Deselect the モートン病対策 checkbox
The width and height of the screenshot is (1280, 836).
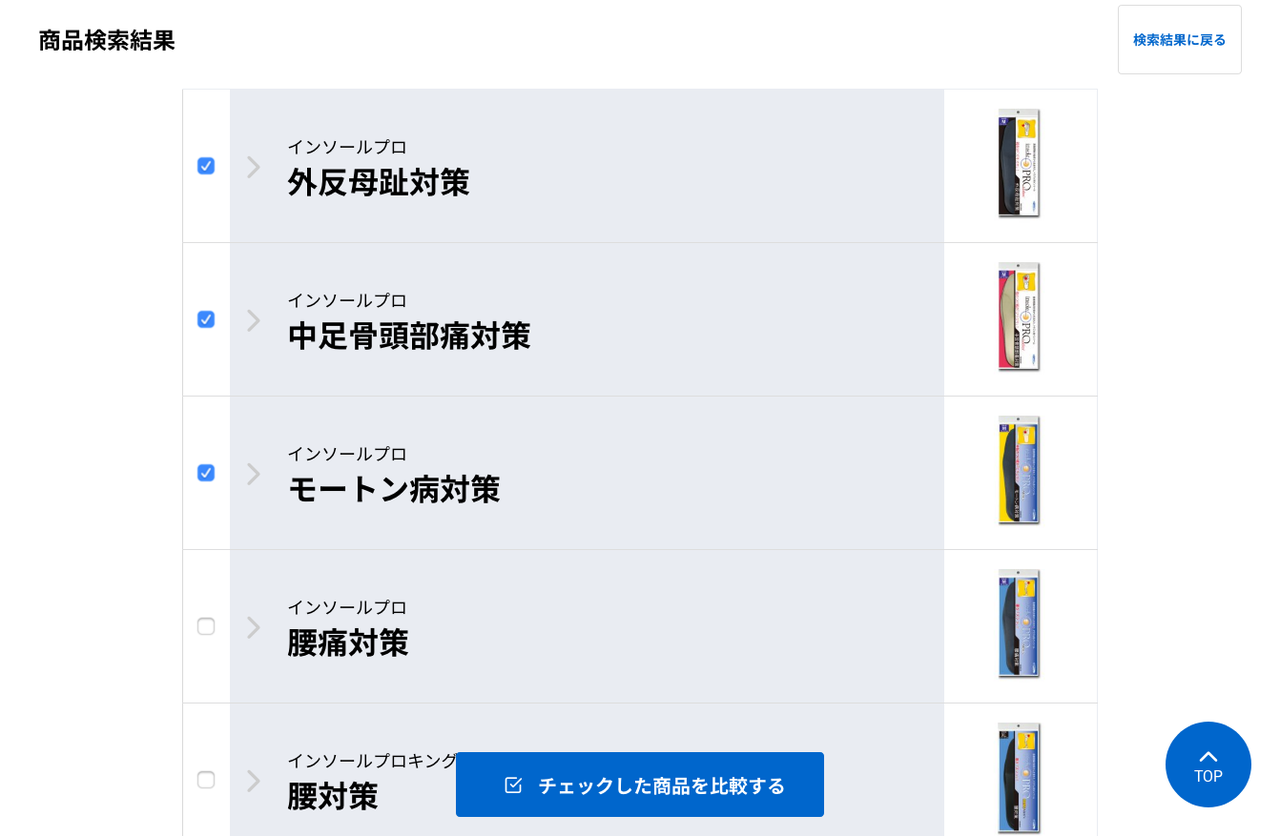206,473
